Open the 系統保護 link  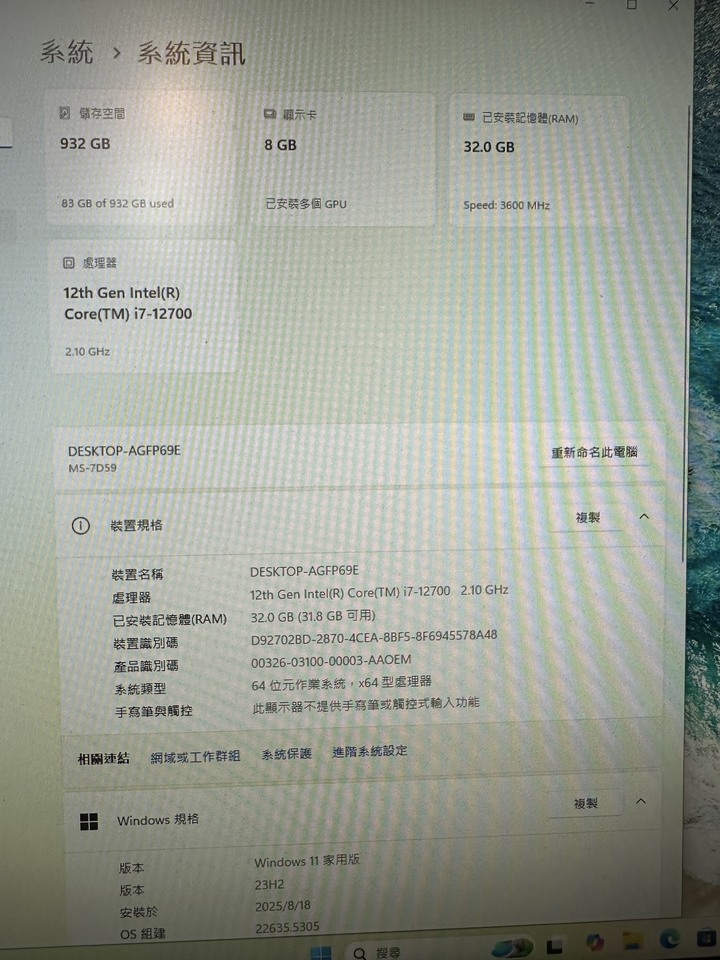pyautogui.click(x=286, y=754)
